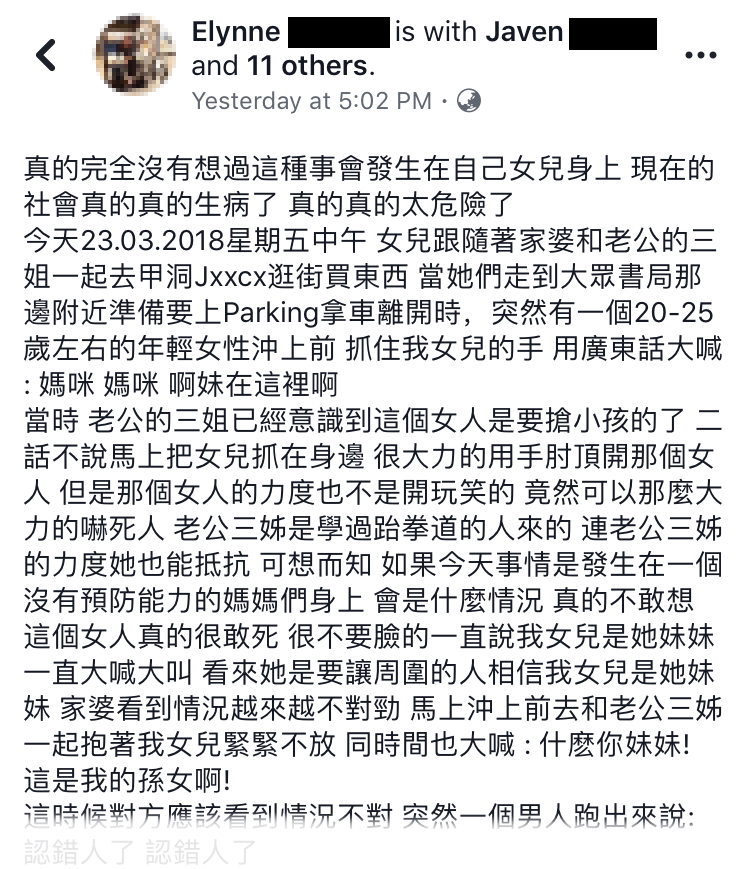749x869 pixels.
Task: Open tagged friend Javen's profile
Action: coord(524,32)
